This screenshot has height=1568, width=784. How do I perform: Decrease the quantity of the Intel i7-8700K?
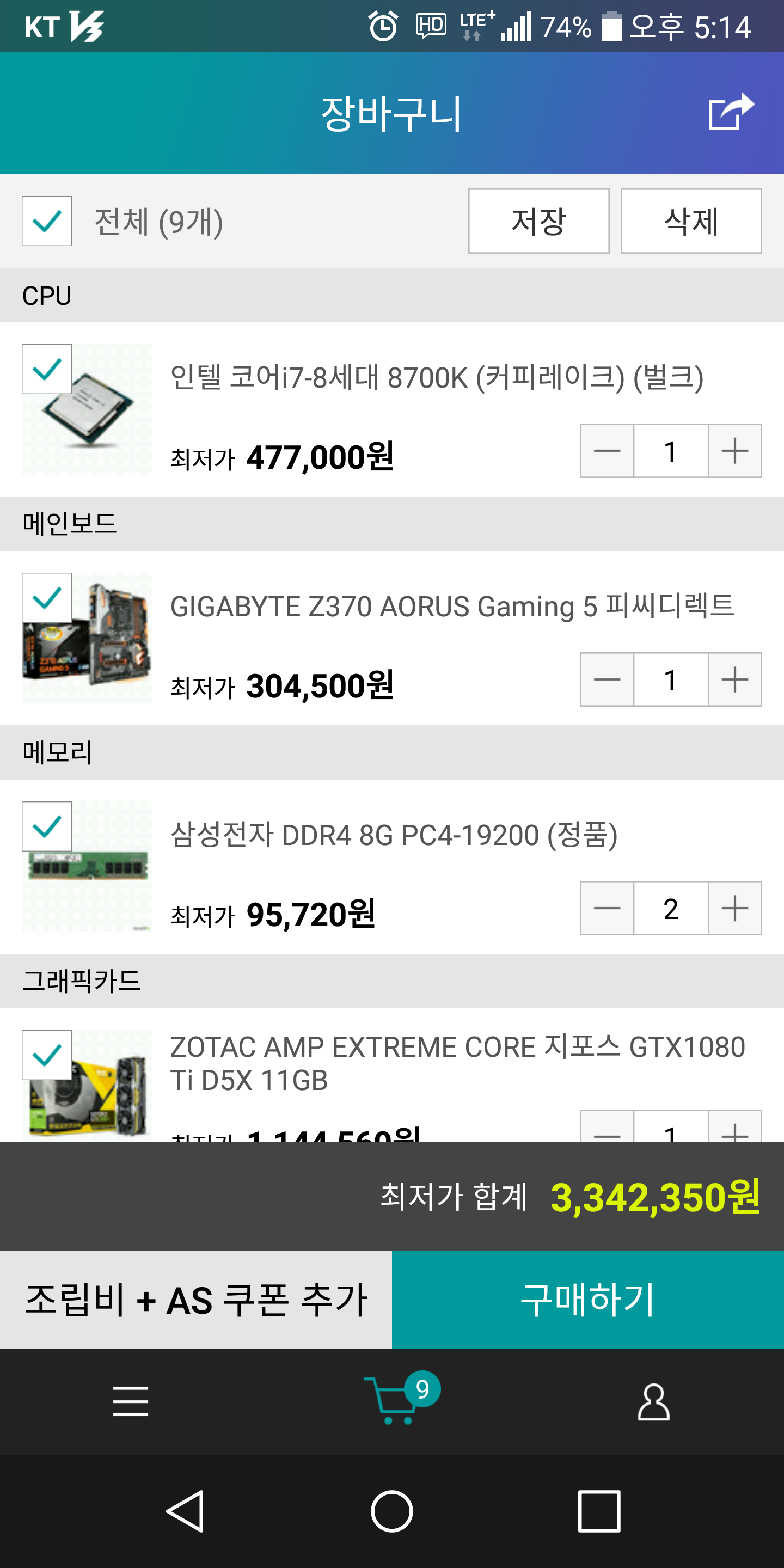(x=607, y=451)
